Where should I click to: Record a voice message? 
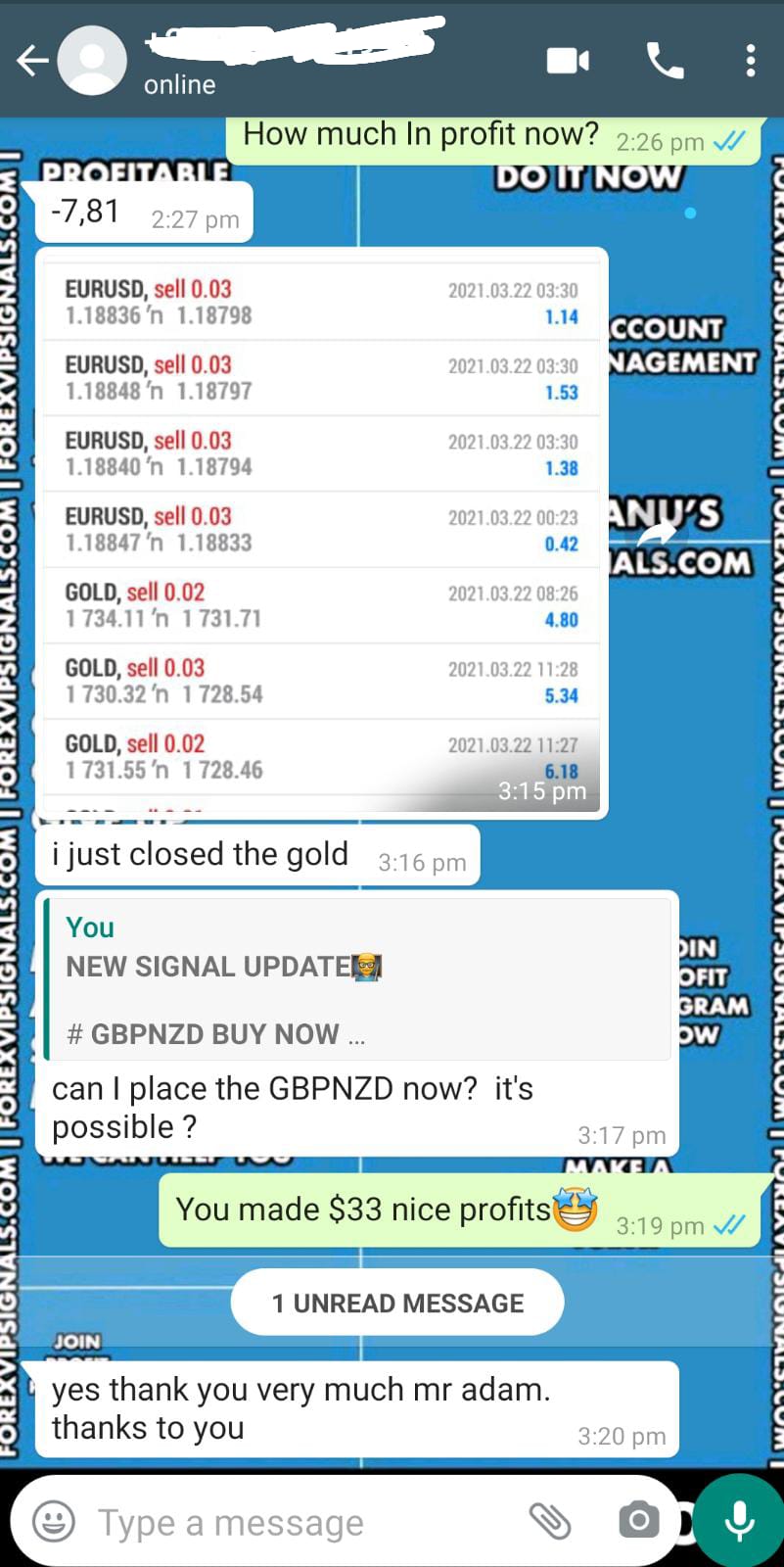coord(739,1521)
